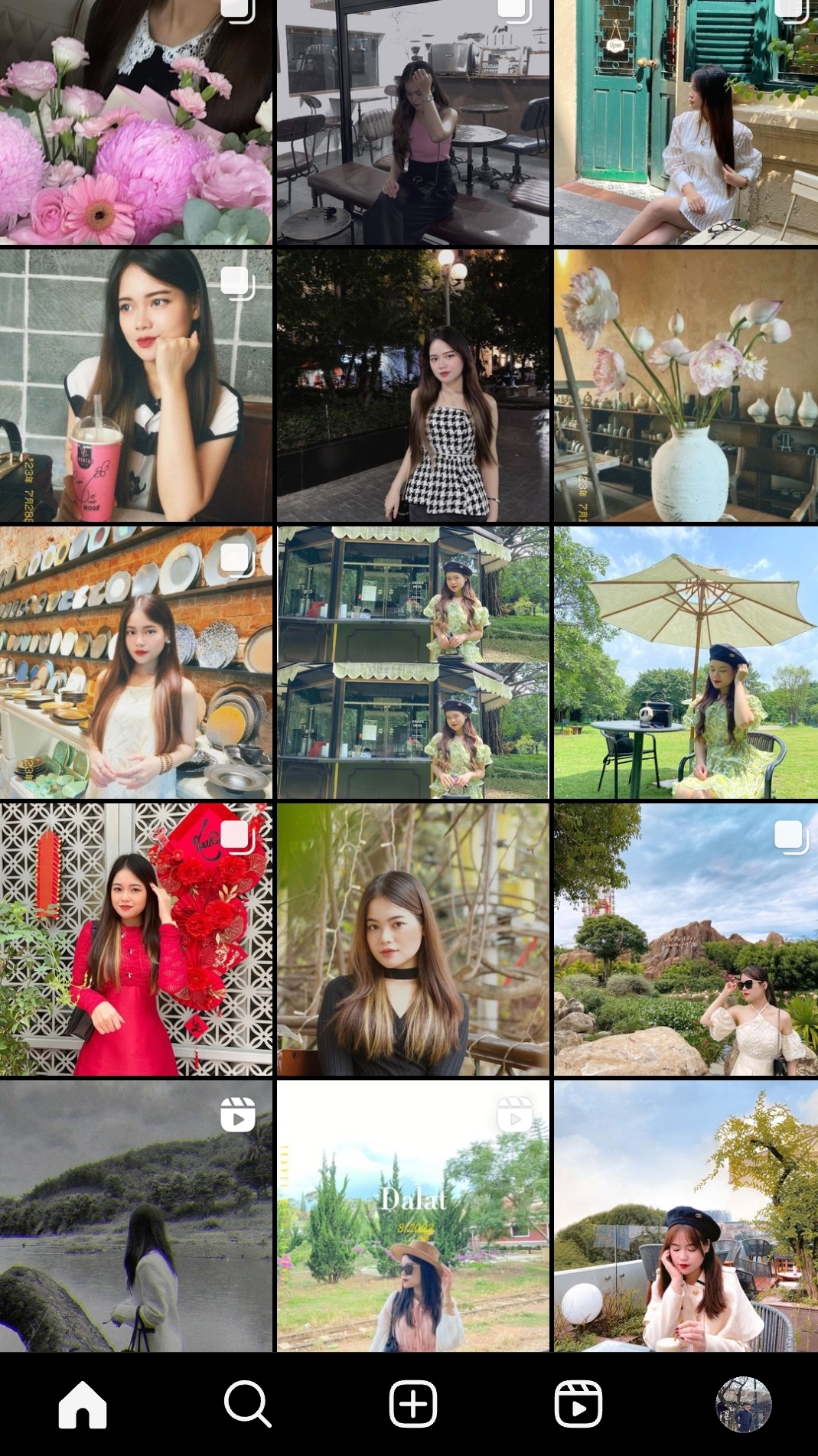
Task: Open the rooftop beret post
Action: (686, 1217)
